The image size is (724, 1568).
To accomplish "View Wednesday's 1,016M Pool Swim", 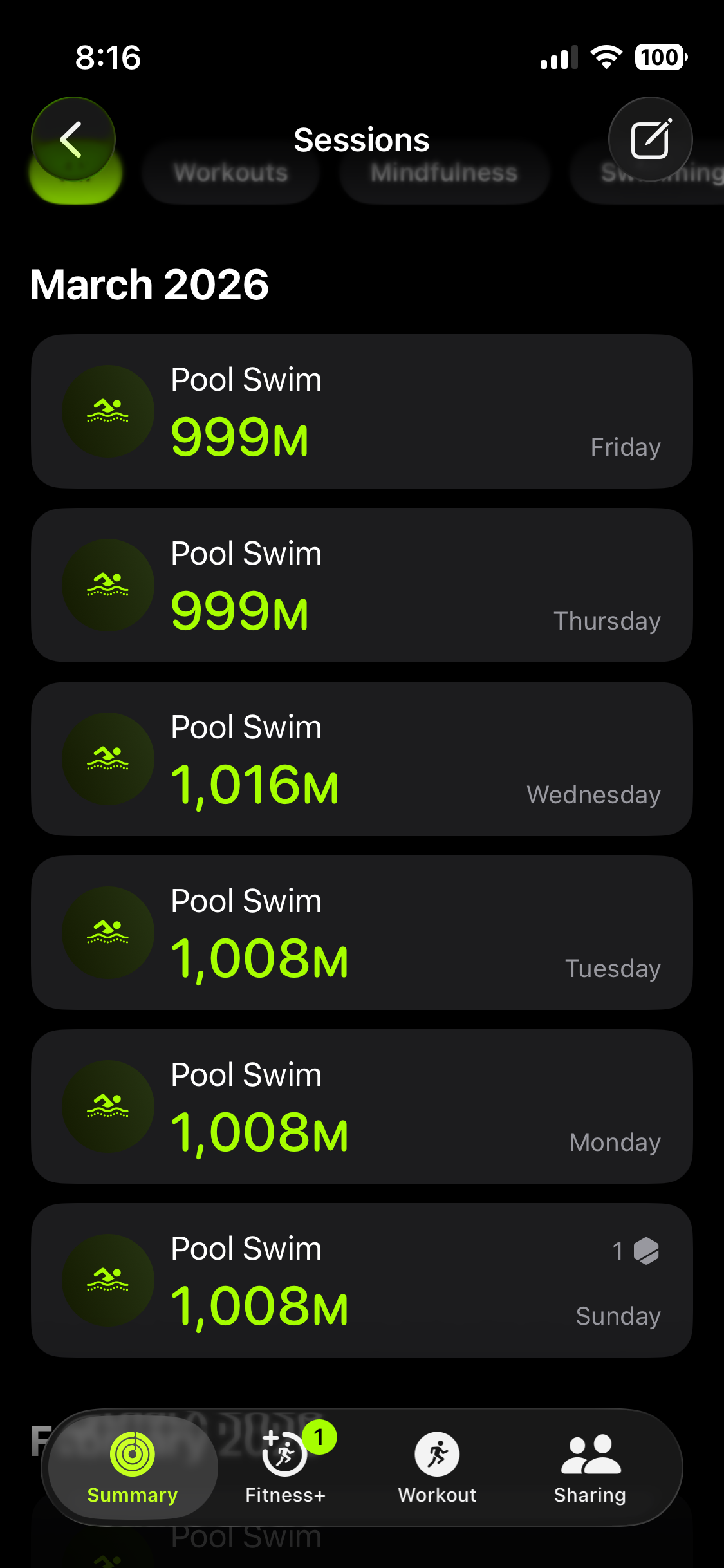I will tap(362, 759).
